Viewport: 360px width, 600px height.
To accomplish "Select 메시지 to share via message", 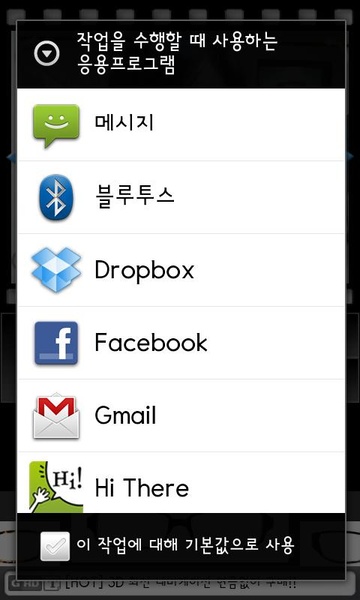I will click(181, 125).
